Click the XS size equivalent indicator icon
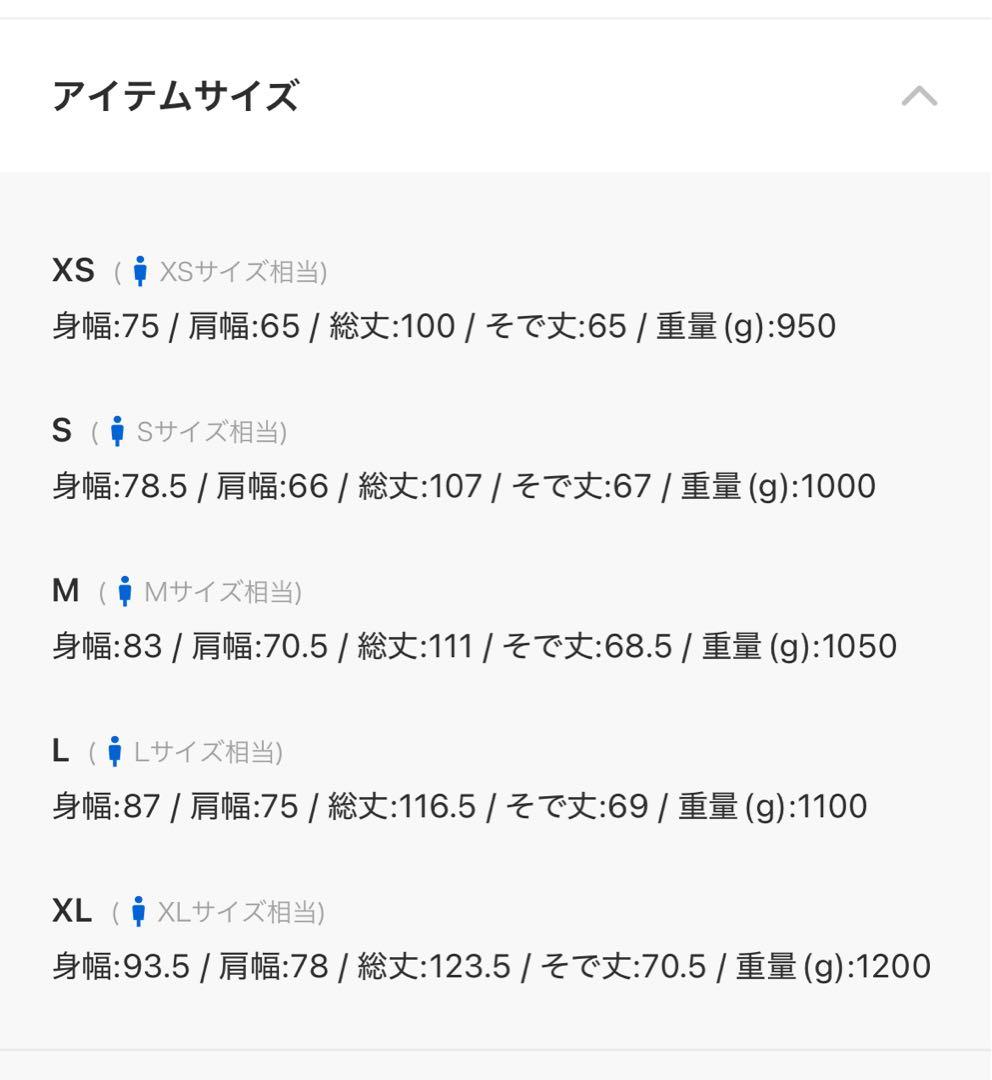992x1080 pixels. pos(139,268)
